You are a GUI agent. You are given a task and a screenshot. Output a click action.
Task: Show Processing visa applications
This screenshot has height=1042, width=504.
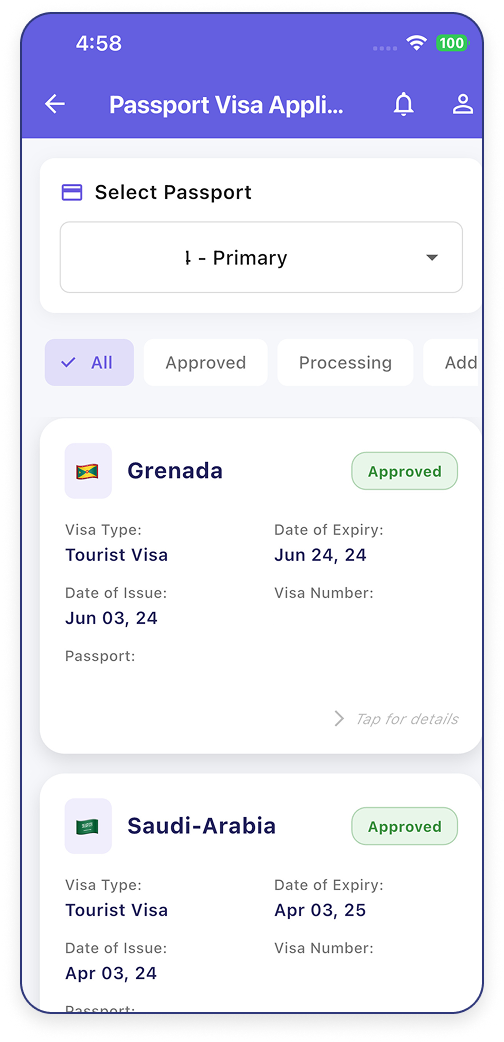point(345,362)
